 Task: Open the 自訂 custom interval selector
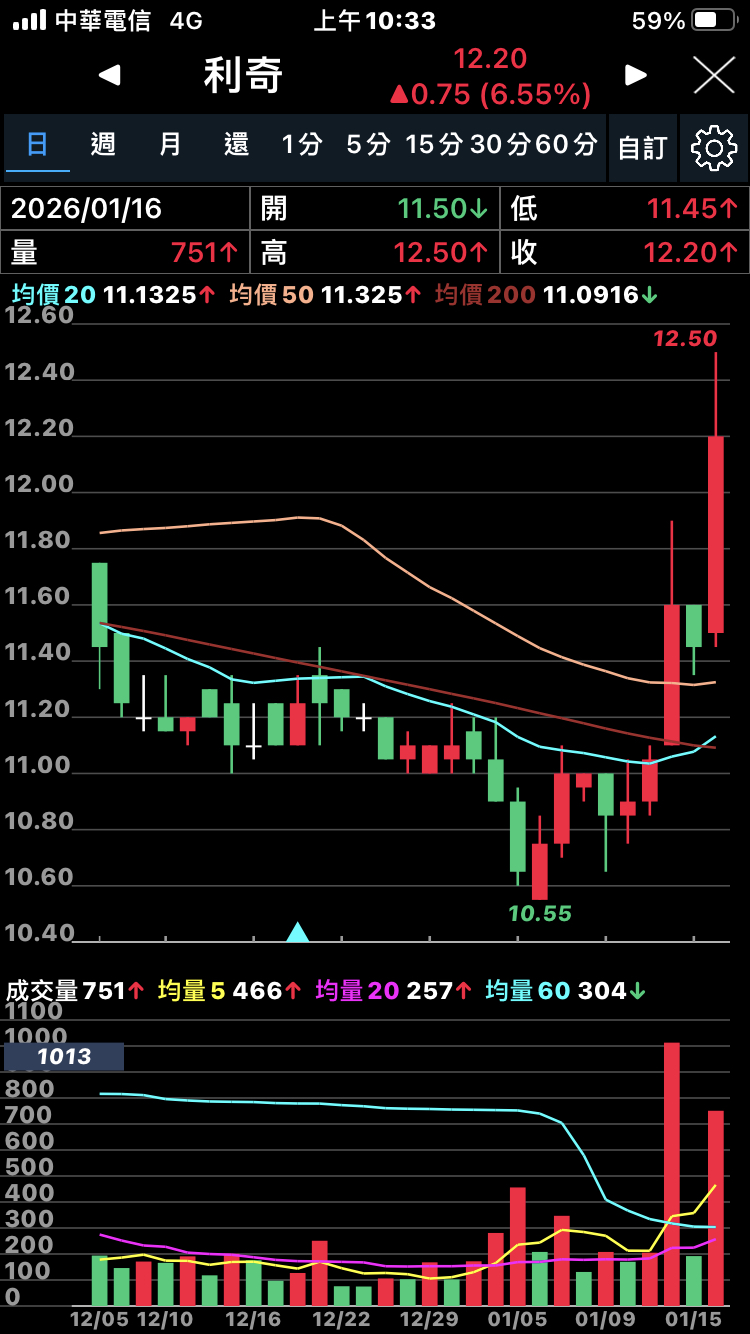click(643, 146)
